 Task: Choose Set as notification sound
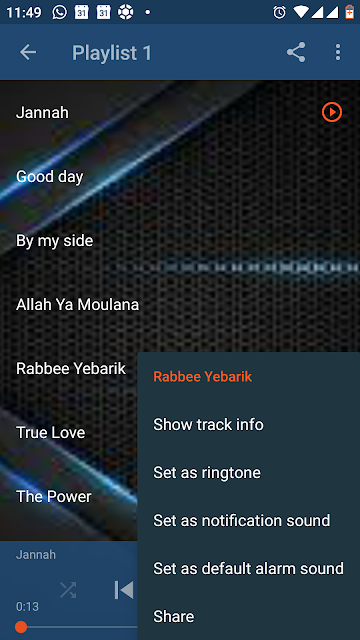click(249, 520)
